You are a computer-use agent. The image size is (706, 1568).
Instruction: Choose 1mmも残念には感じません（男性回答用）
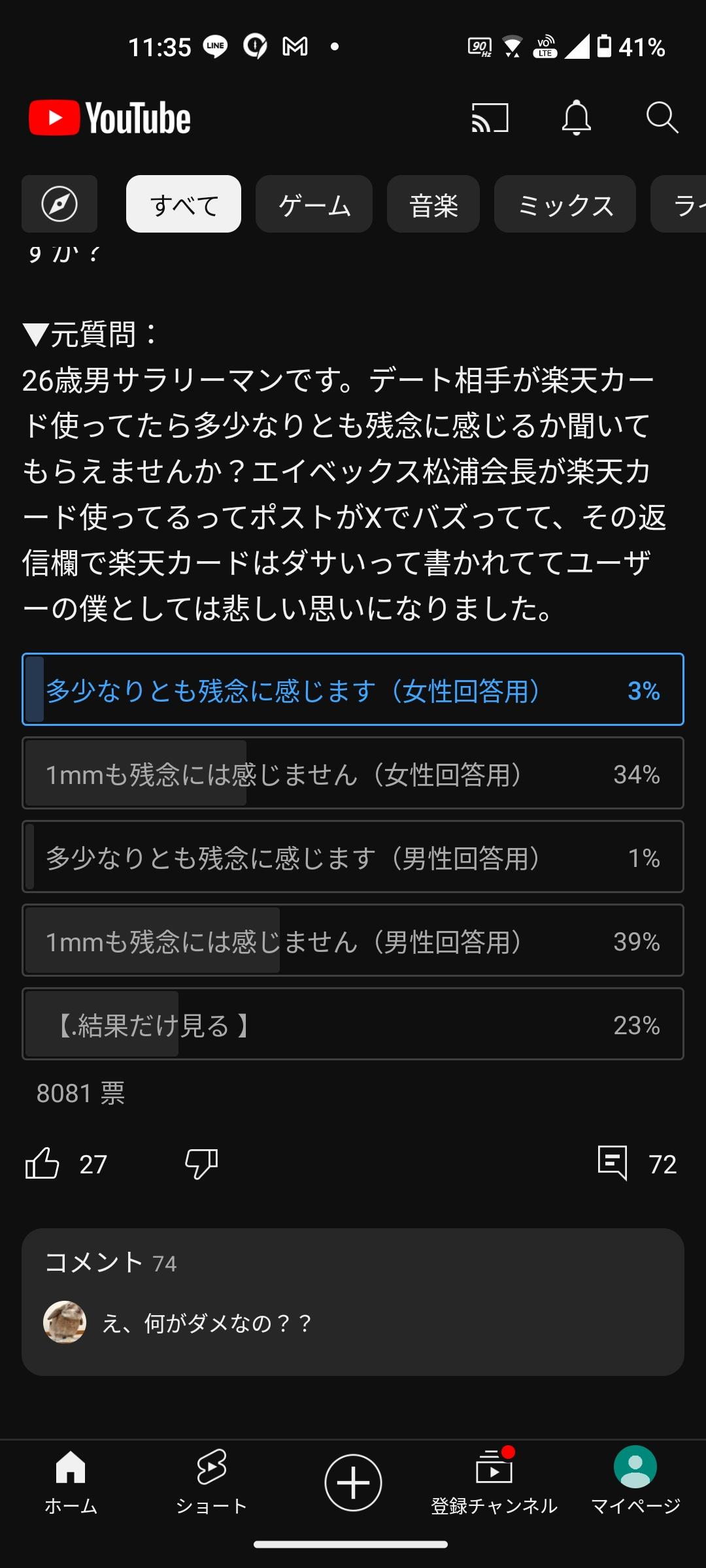(353, 940)
